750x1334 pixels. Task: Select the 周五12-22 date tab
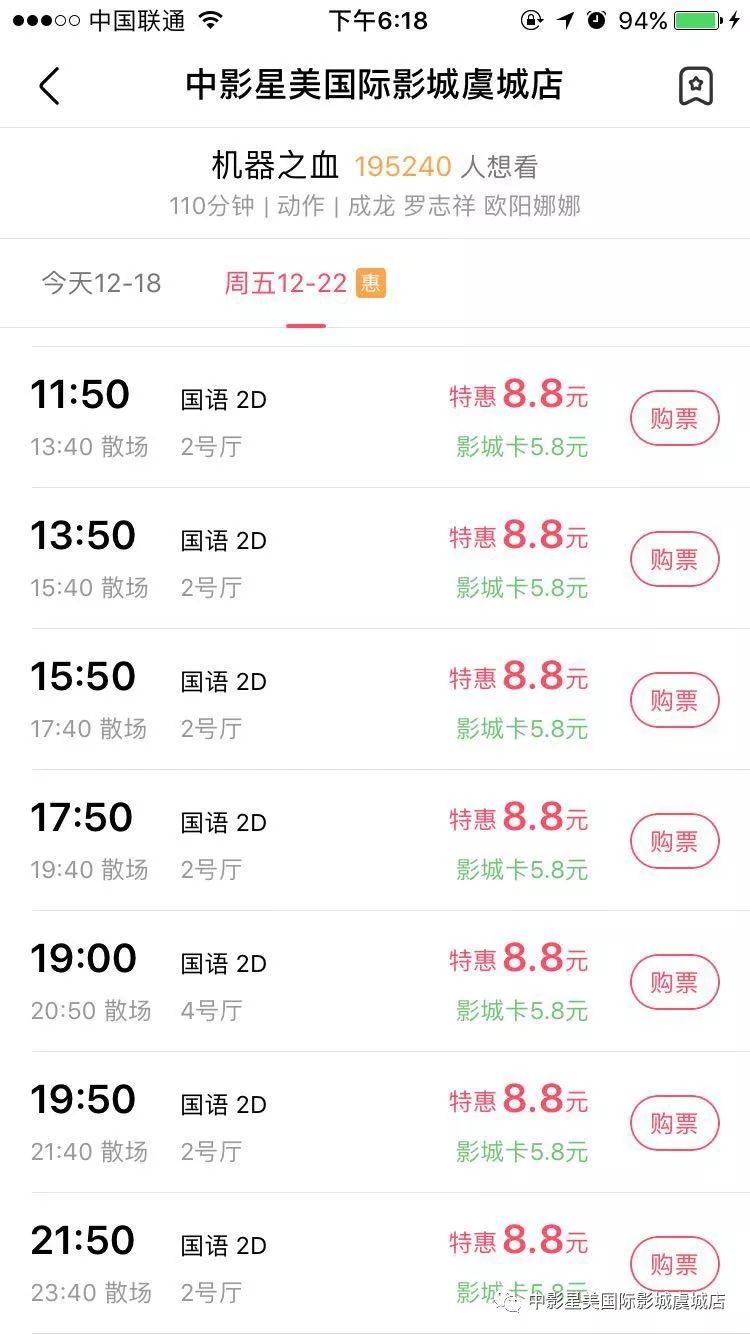pos(305,283)
